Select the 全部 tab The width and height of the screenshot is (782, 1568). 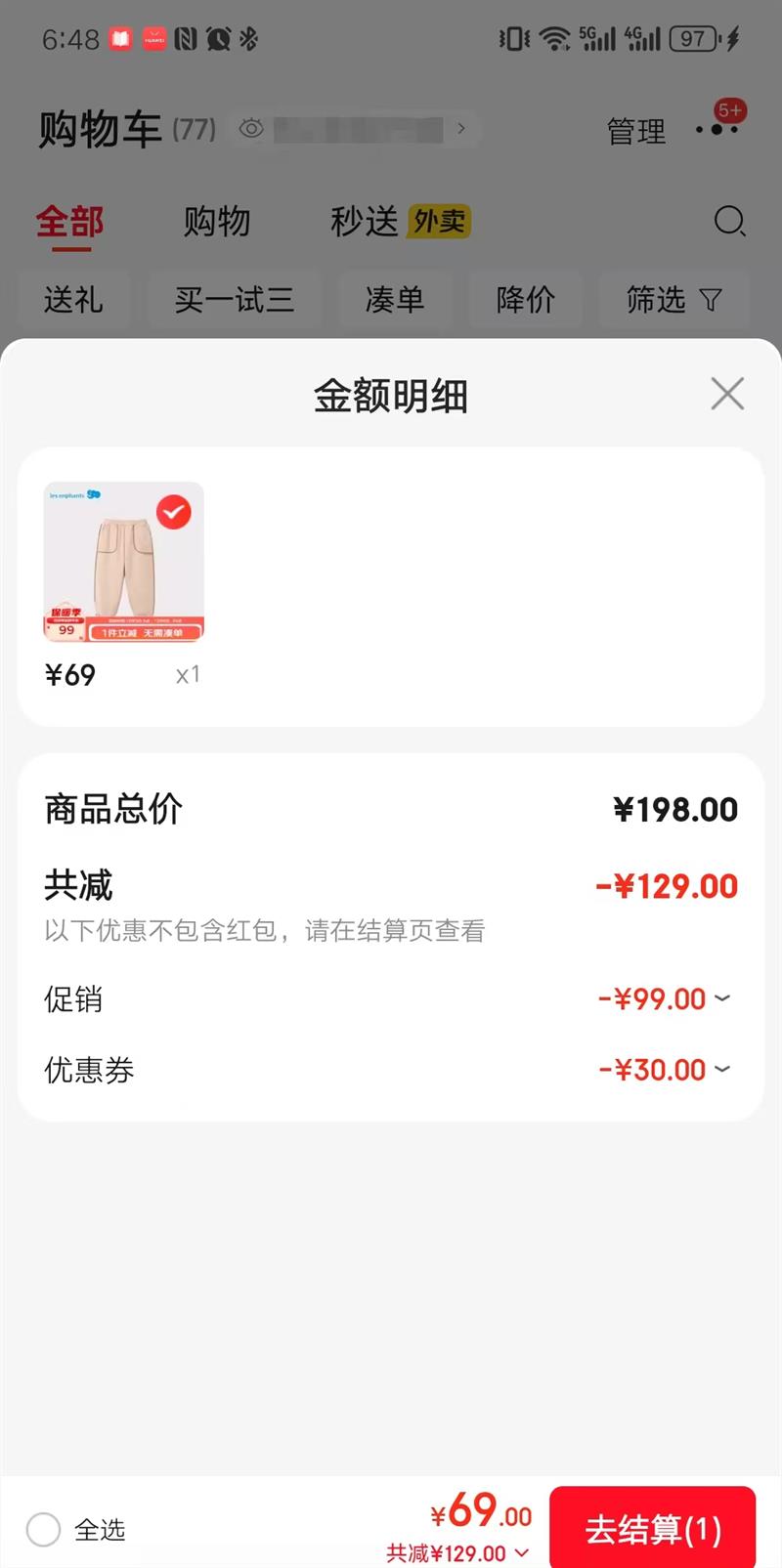[x=70, y=222]
